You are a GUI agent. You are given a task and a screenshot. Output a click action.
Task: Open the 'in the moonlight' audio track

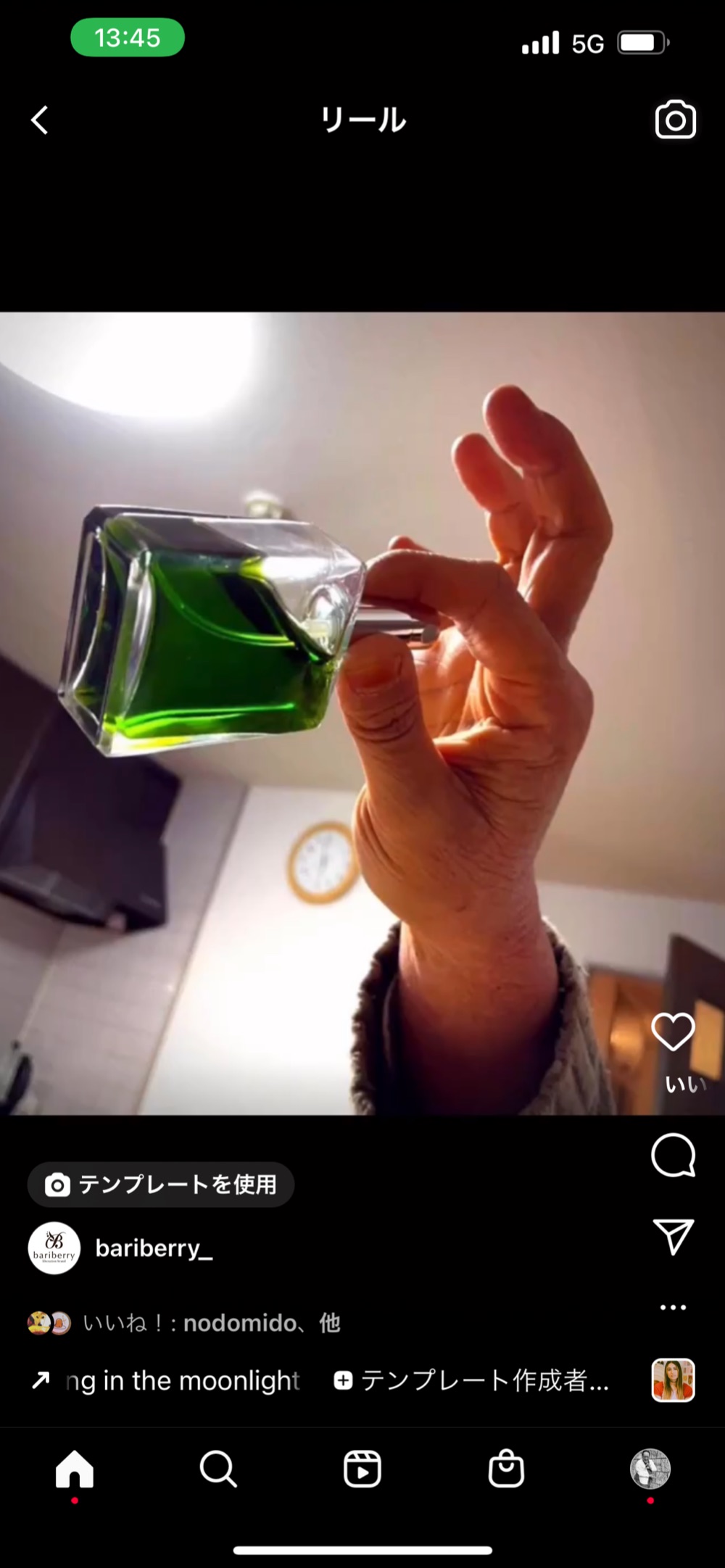181,1381
